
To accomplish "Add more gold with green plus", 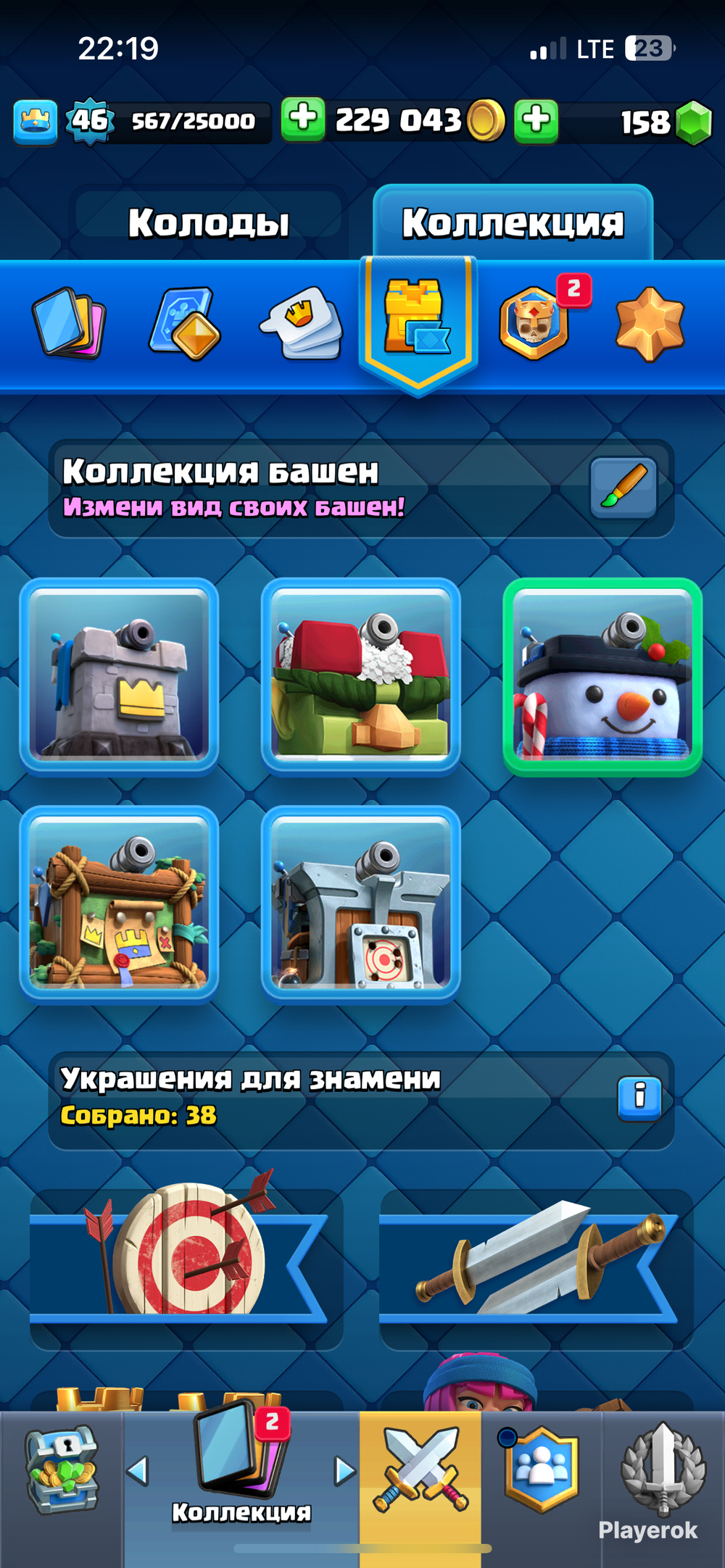I will (x=303, y=119).
